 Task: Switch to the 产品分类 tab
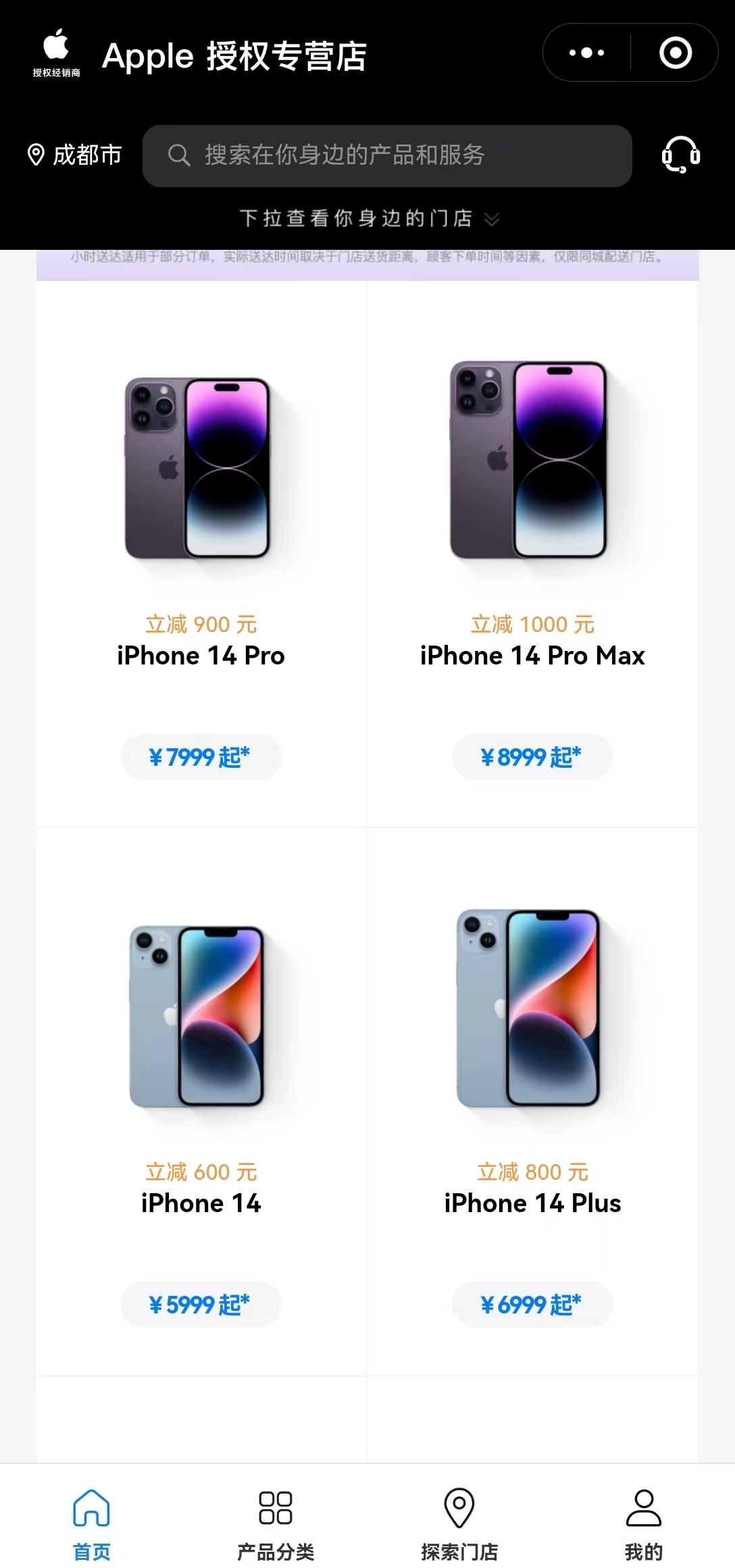click(276, 1521)
